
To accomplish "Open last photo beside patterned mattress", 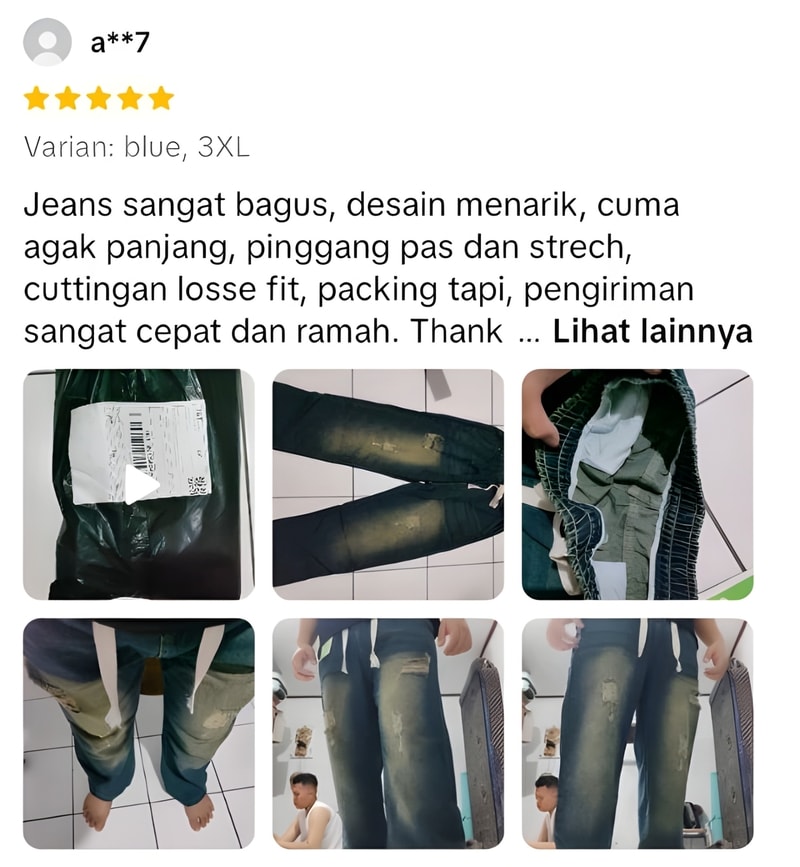I will tap(637, 733).
